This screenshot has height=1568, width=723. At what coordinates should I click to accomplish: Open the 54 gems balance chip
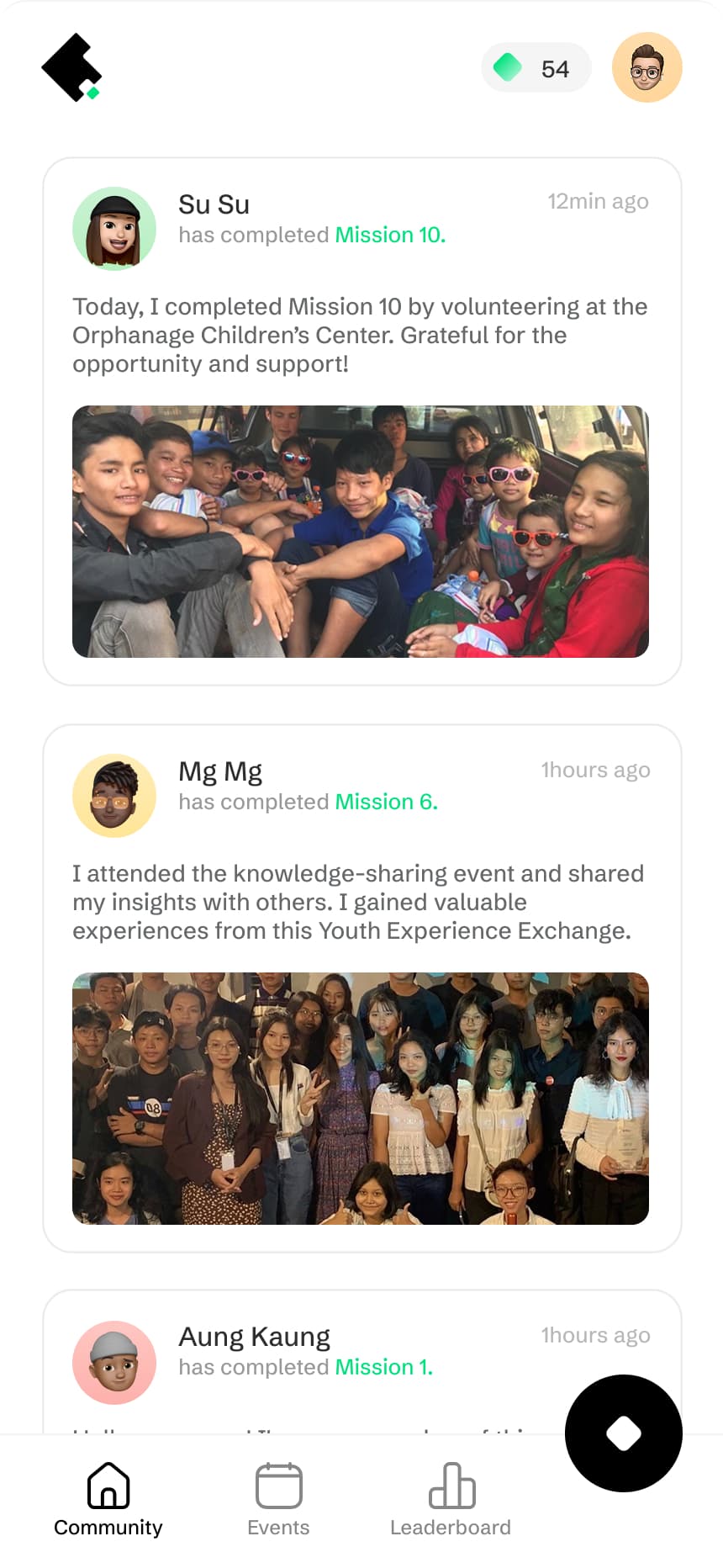(x=536, y=68)
